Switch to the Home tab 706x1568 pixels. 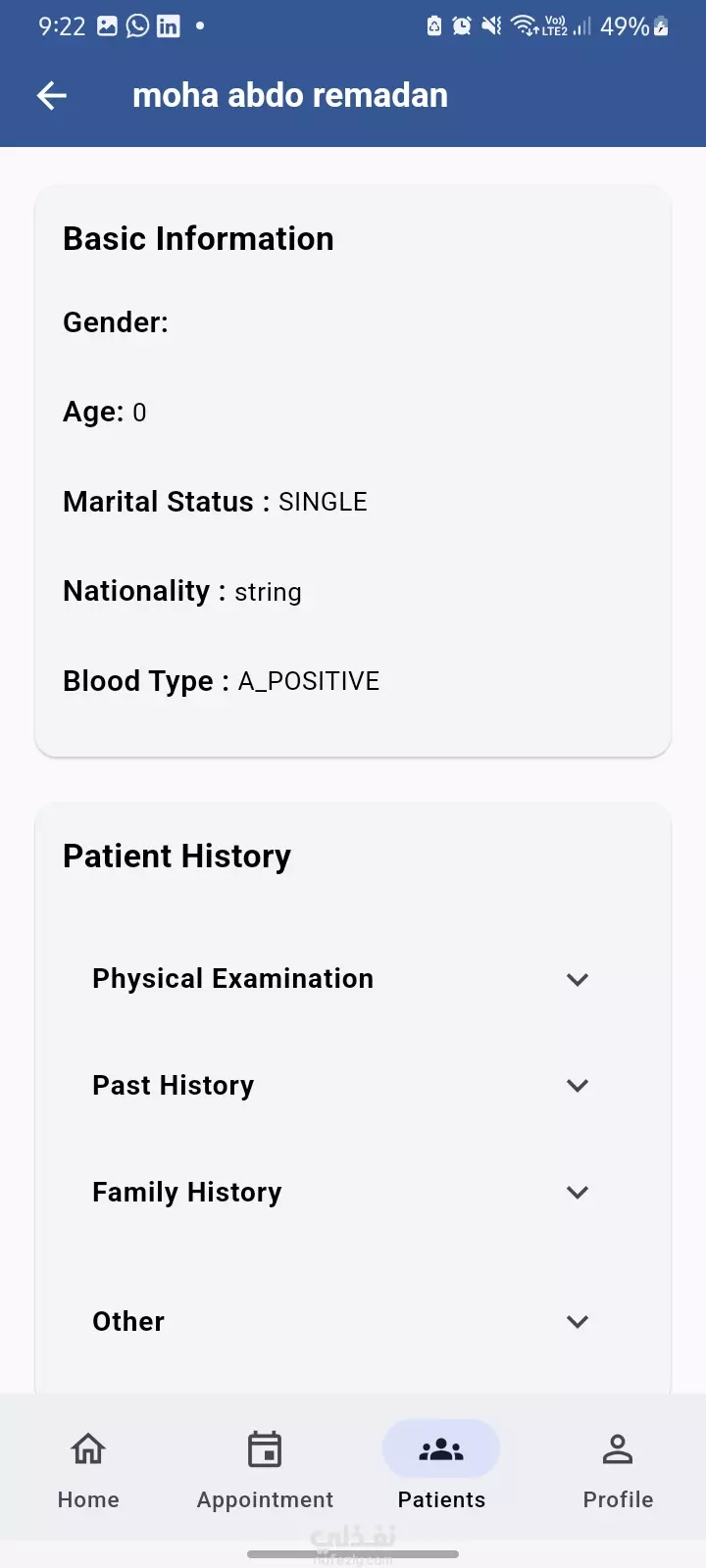pos(88,1468)
